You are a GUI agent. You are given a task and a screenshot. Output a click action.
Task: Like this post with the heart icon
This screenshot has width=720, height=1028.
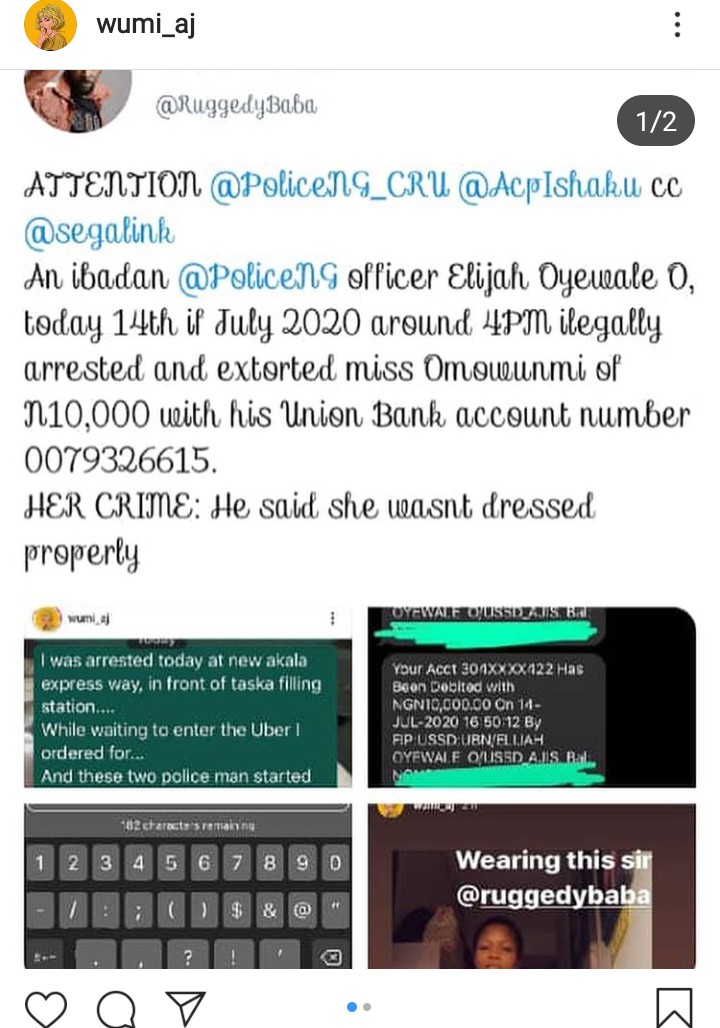(x=46, y=1008)
